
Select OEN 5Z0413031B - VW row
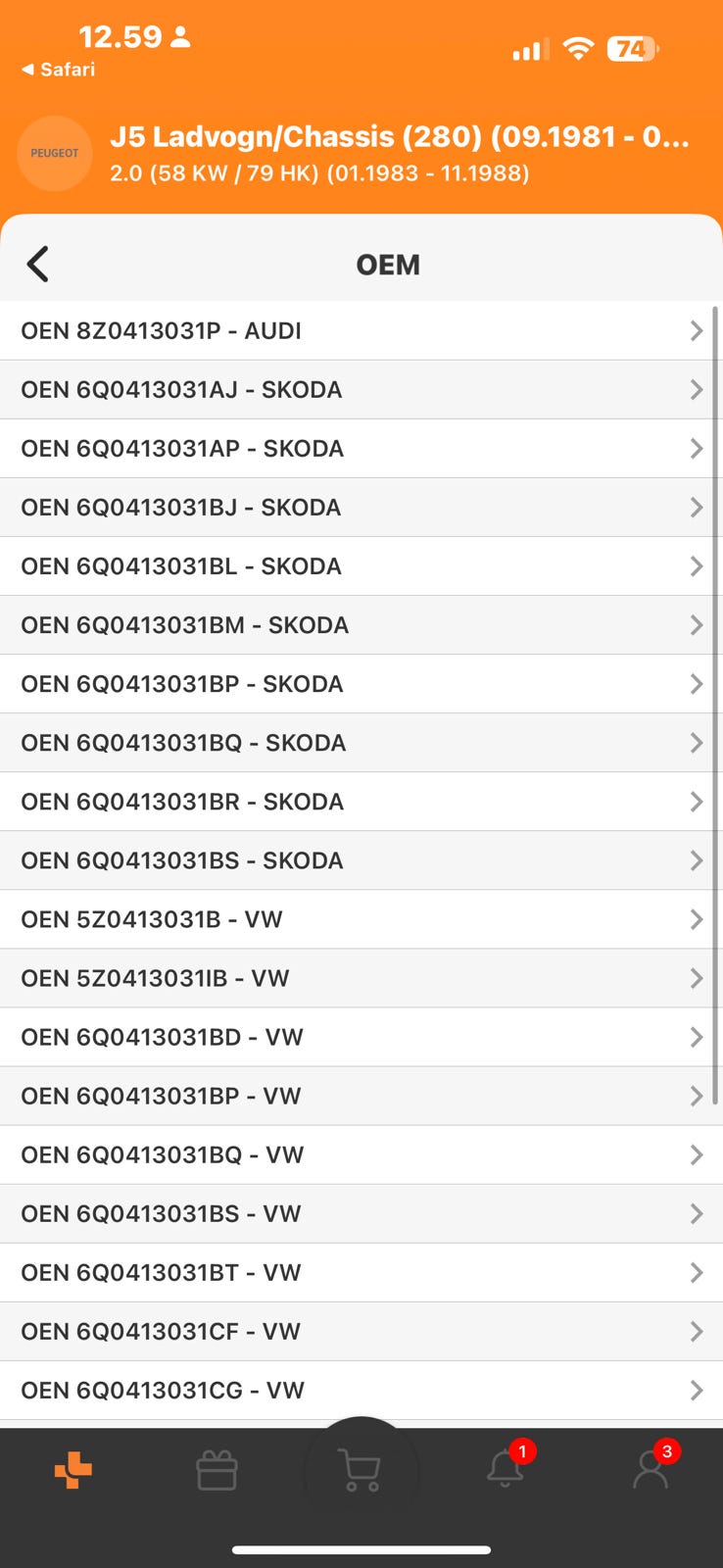click(361, 919)
